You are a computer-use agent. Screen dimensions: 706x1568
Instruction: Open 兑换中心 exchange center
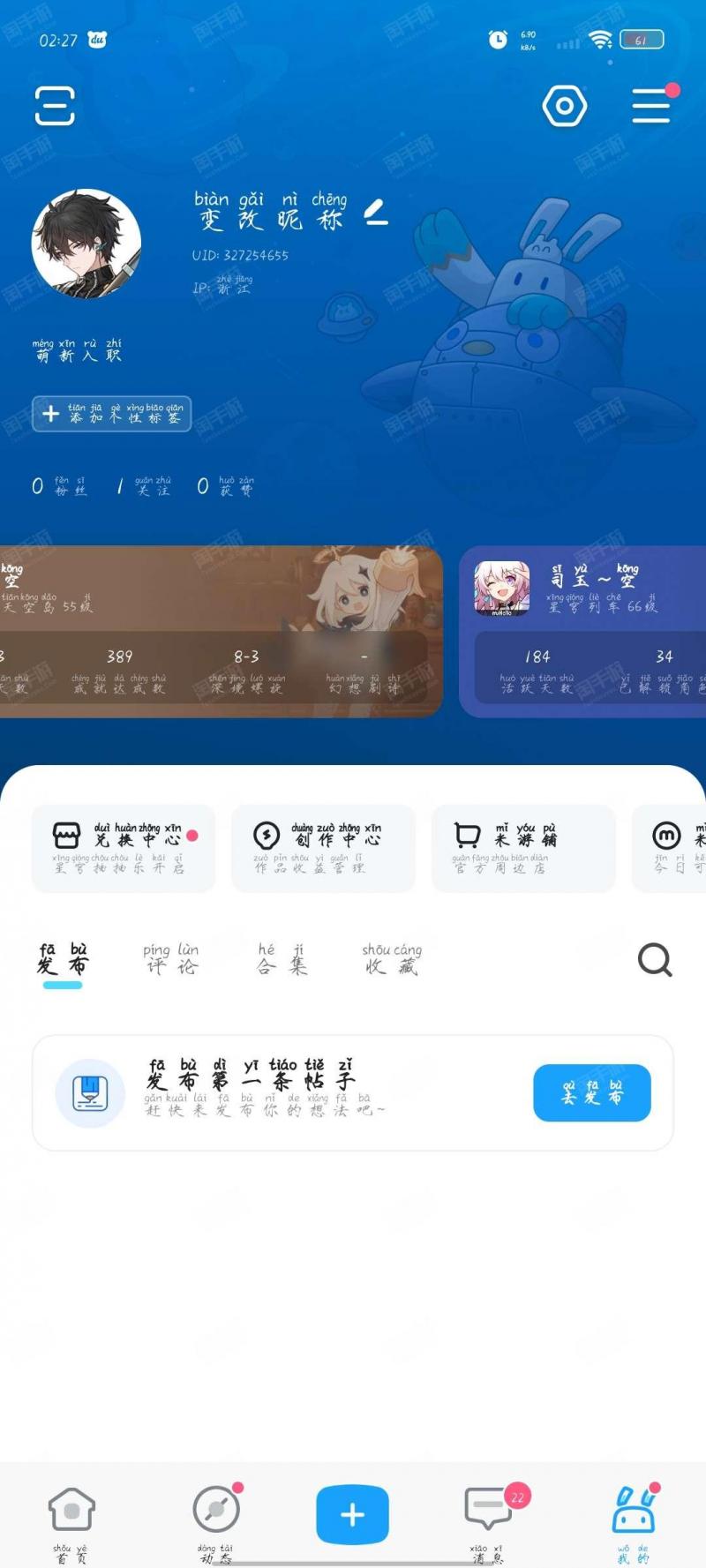coord(124,848)
